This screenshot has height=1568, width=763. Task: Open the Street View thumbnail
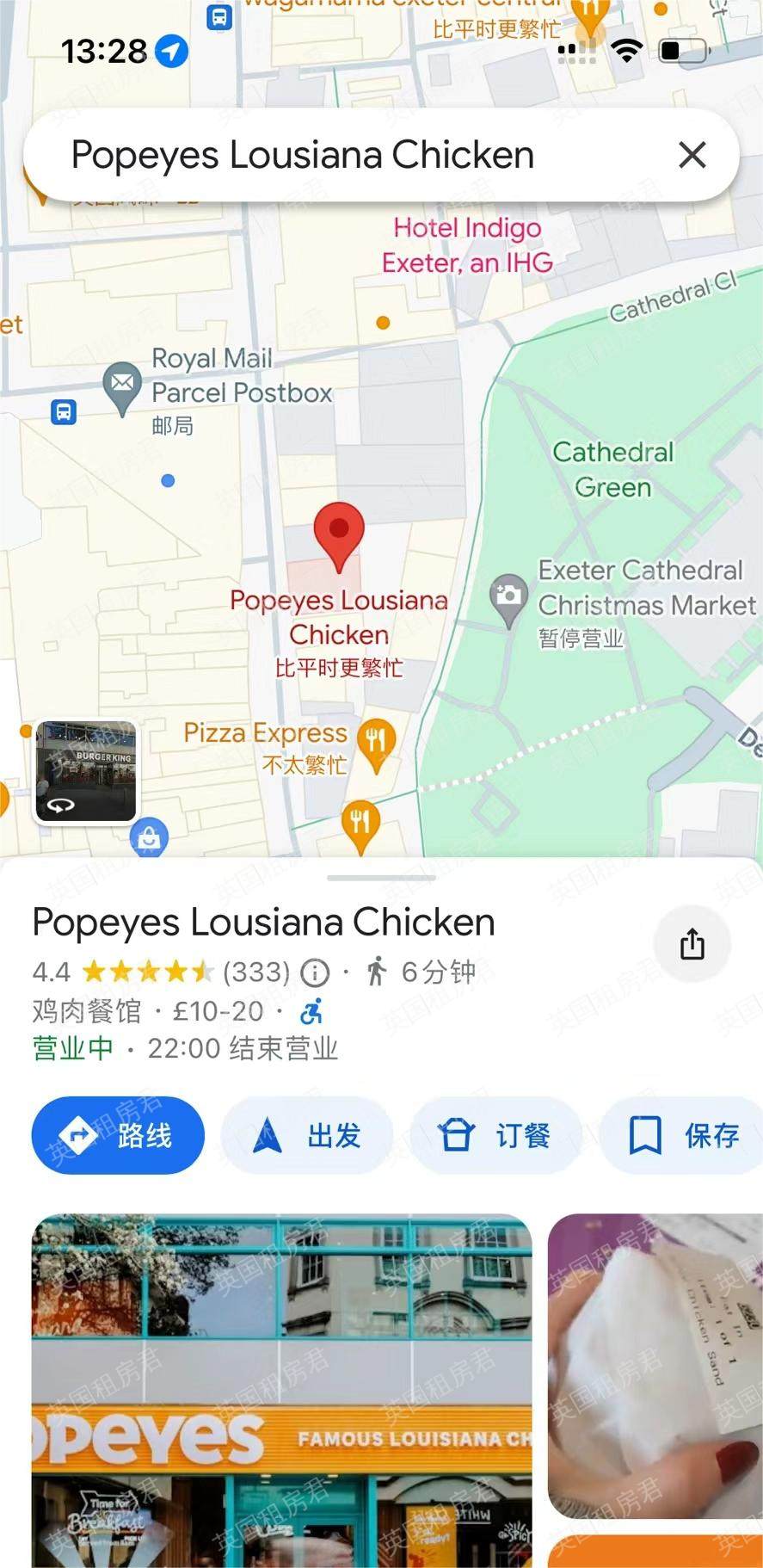[85, 771]
